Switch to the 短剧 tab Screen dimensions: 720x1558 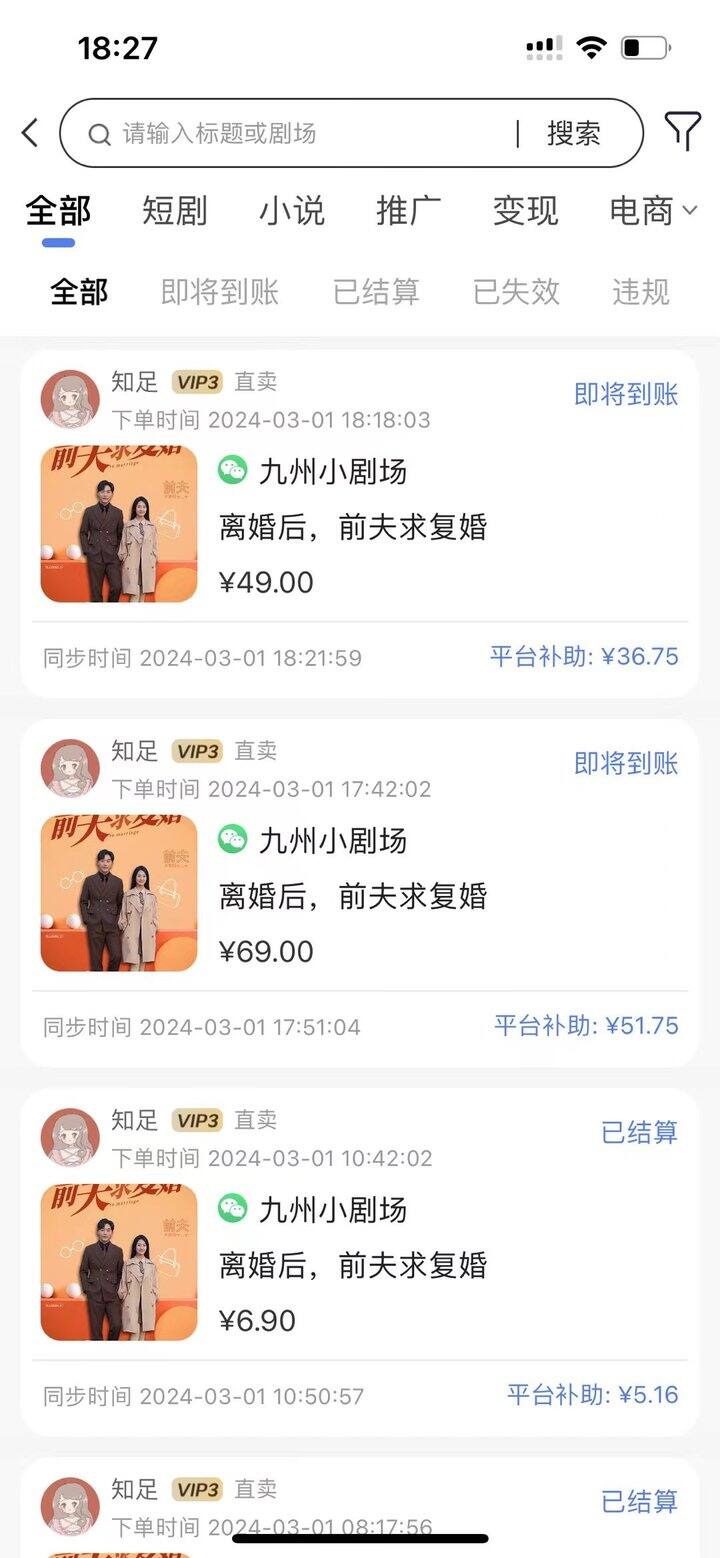175,211
